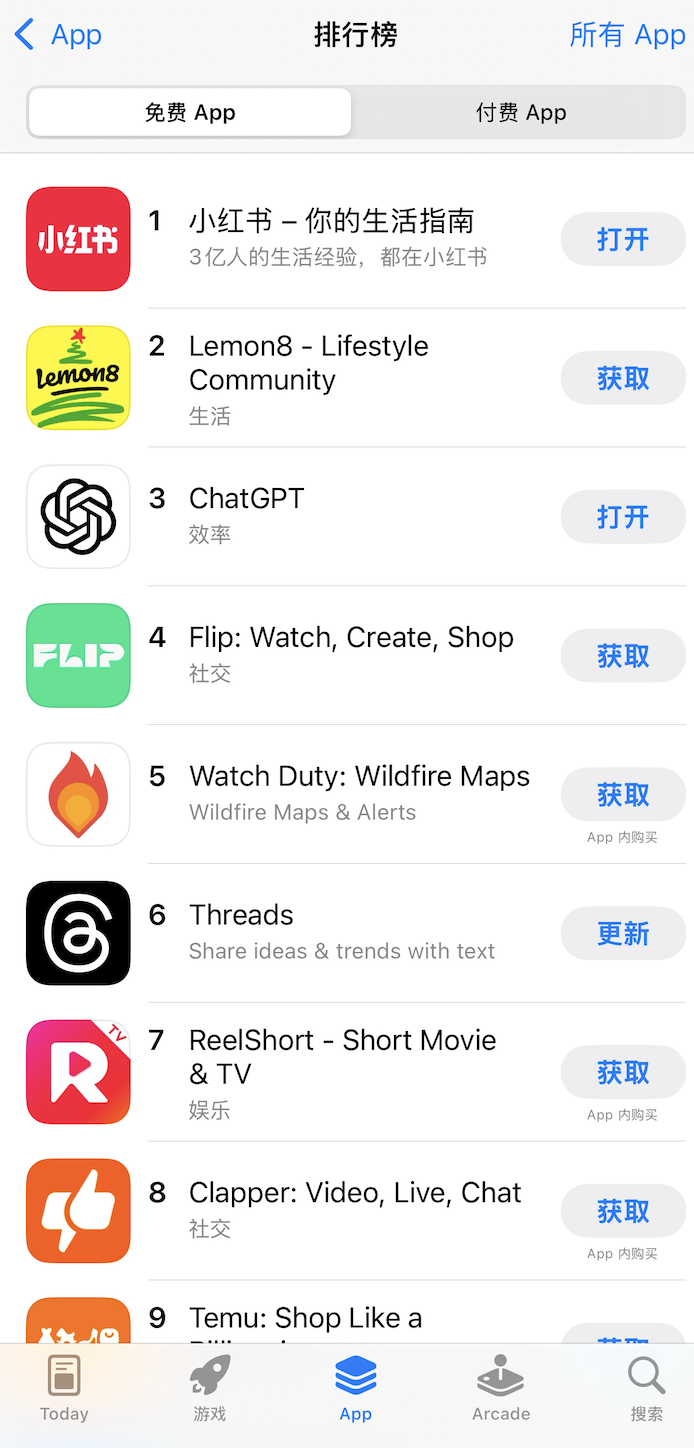The image size is (694, 1448).
Task: Download ReelShort - Short Movie & TV
Action: [622, 1073]
